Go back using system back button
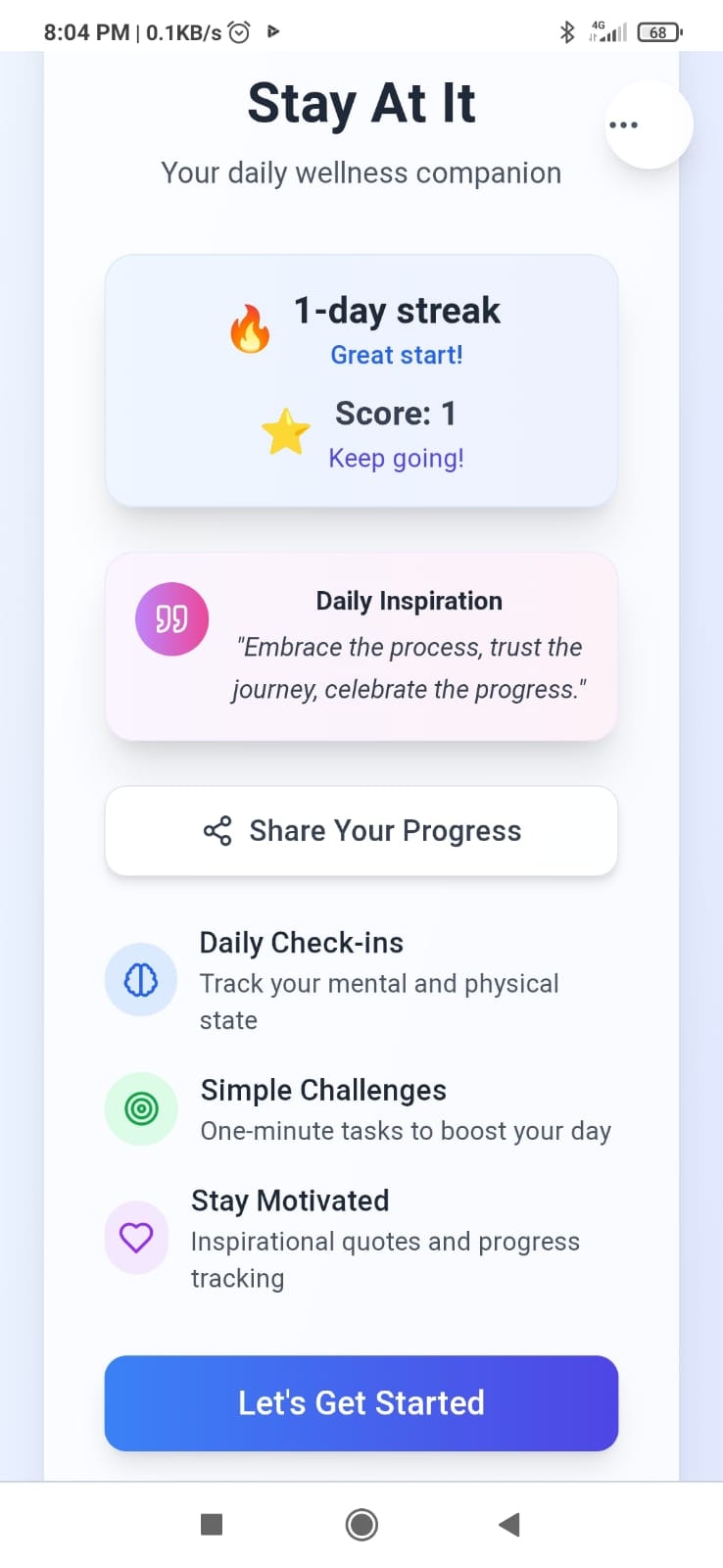This screenshot has height=1568, width=723. pyautogui.click(x=508, y=1524)
